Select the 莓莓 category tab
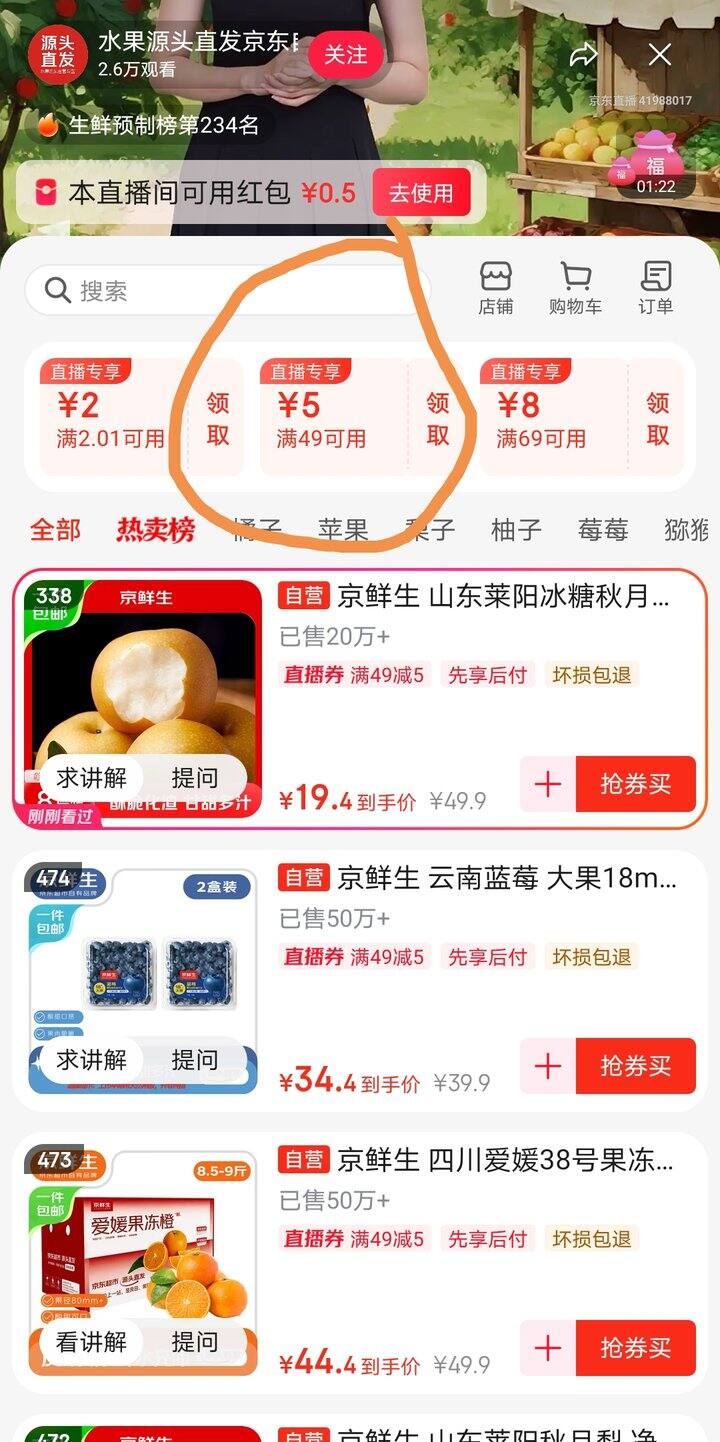720x1442 pixels. (602, 529)
